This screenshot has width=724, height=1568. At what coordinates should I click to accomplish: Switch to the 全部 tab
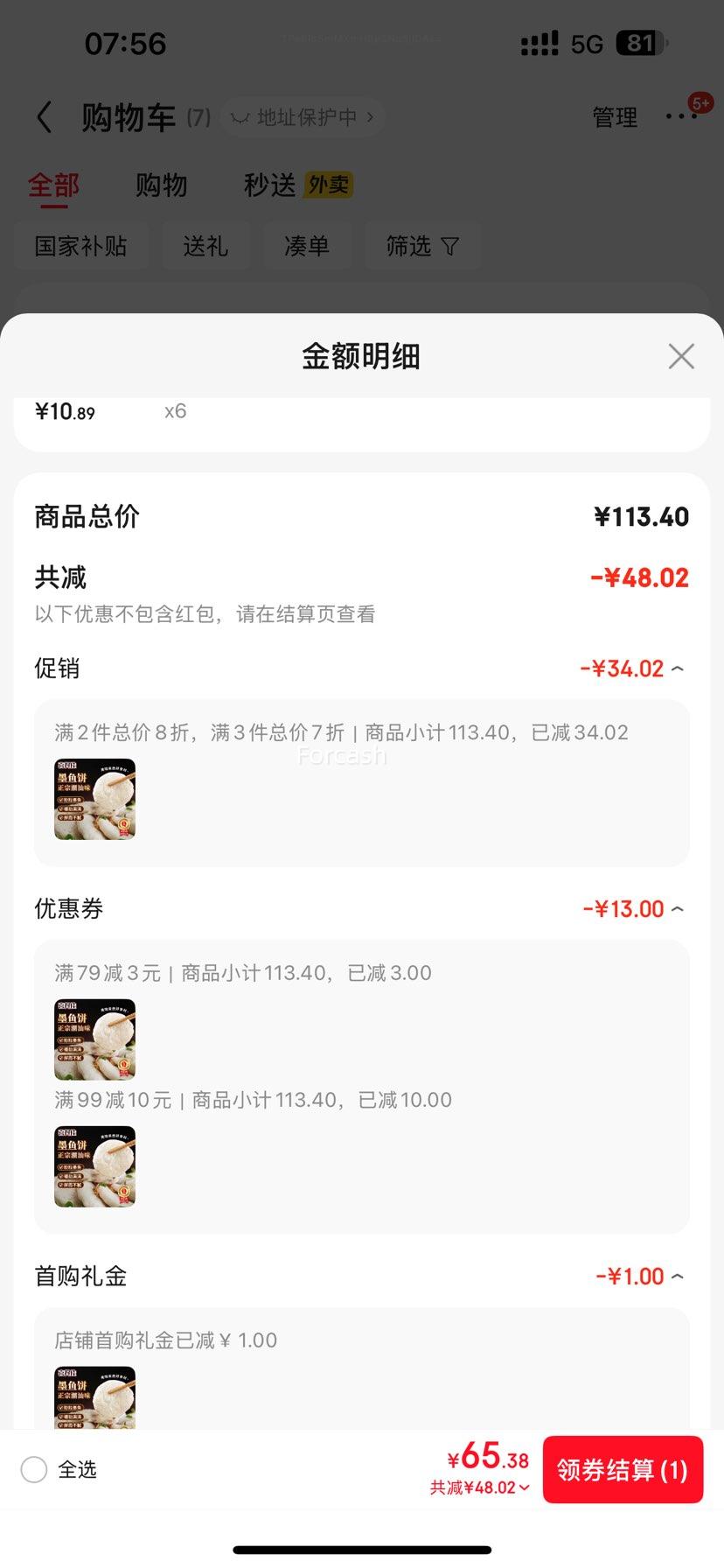pos(53,185)
